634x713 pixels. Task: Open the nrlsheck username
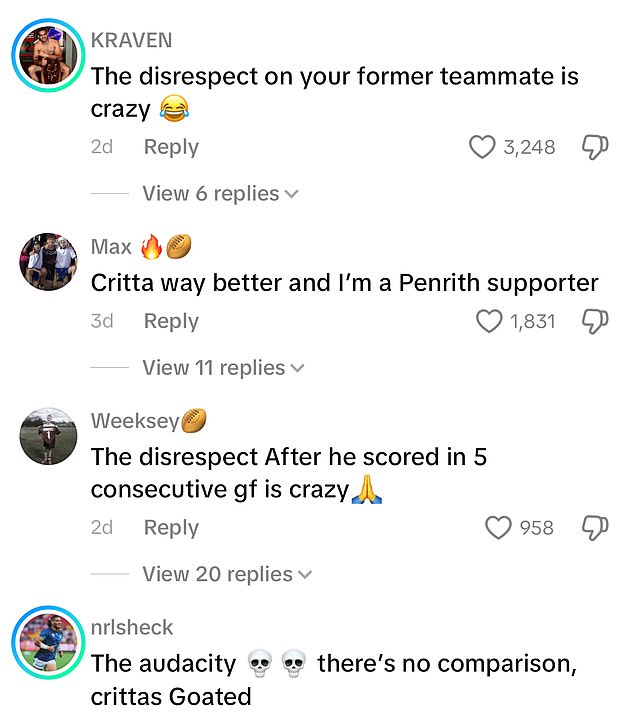click(x=132, y=627)
